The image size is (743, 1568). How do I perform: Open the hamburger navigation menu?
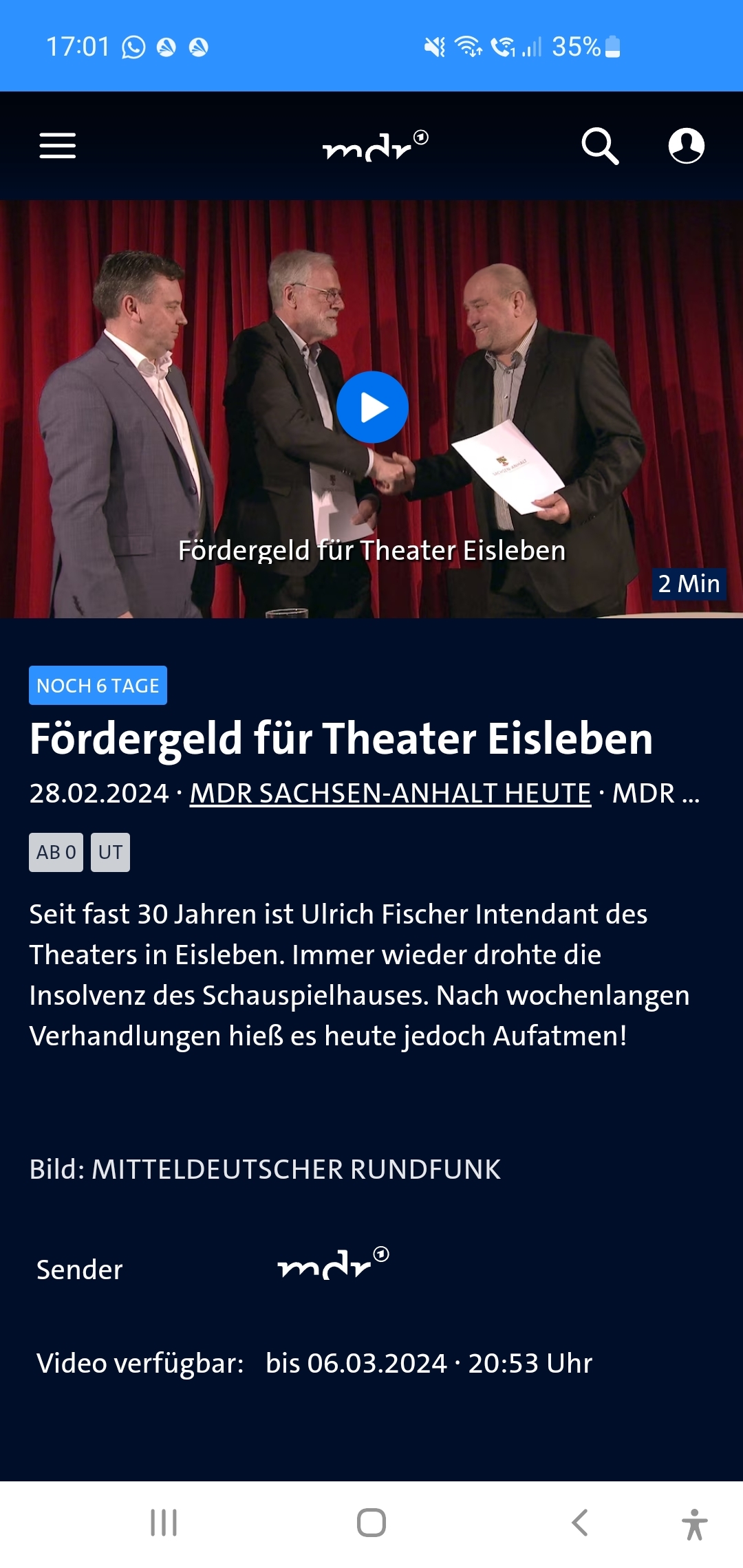(58, 146)
